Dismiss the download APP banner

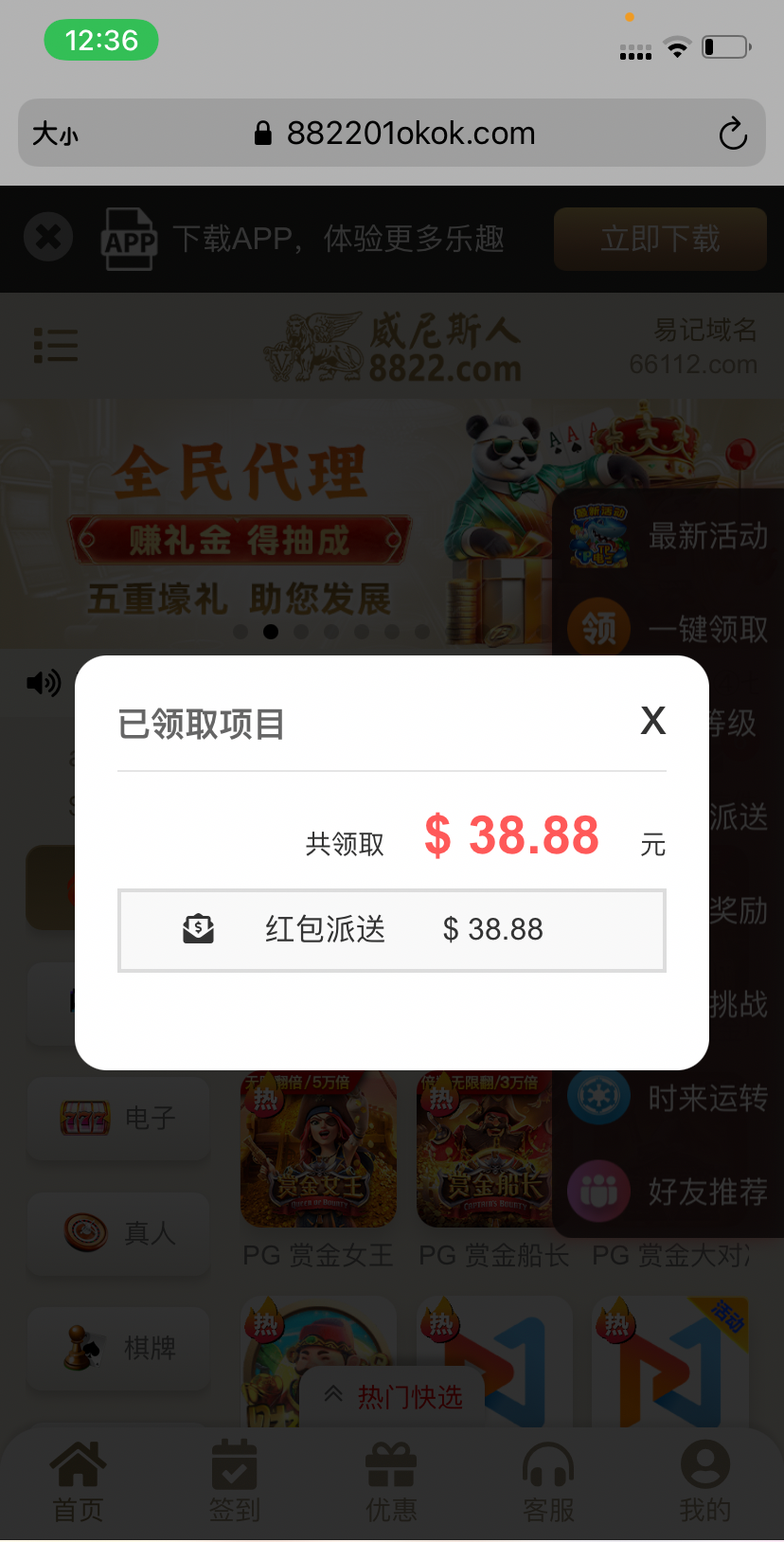[x=48, y=237]
